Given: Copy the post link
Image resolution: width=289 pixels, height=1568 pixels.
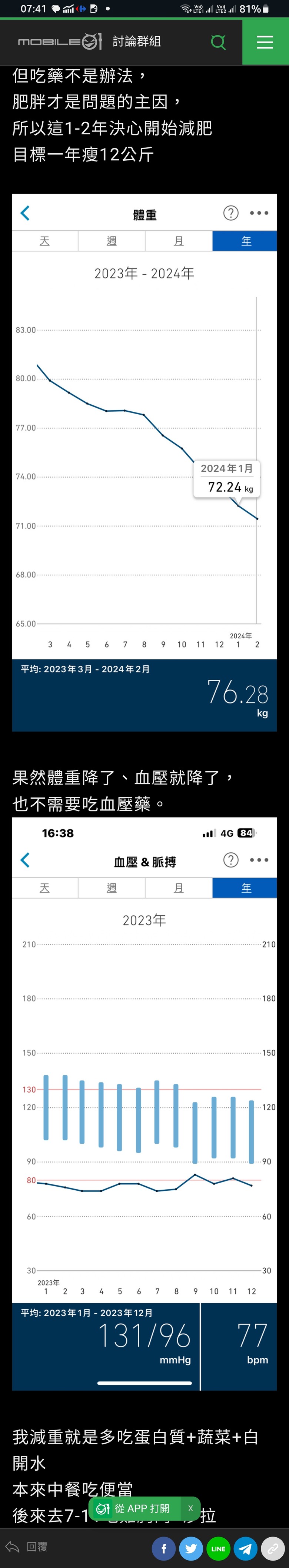Looking at the screenshot, I should [x=273, y=1548].
